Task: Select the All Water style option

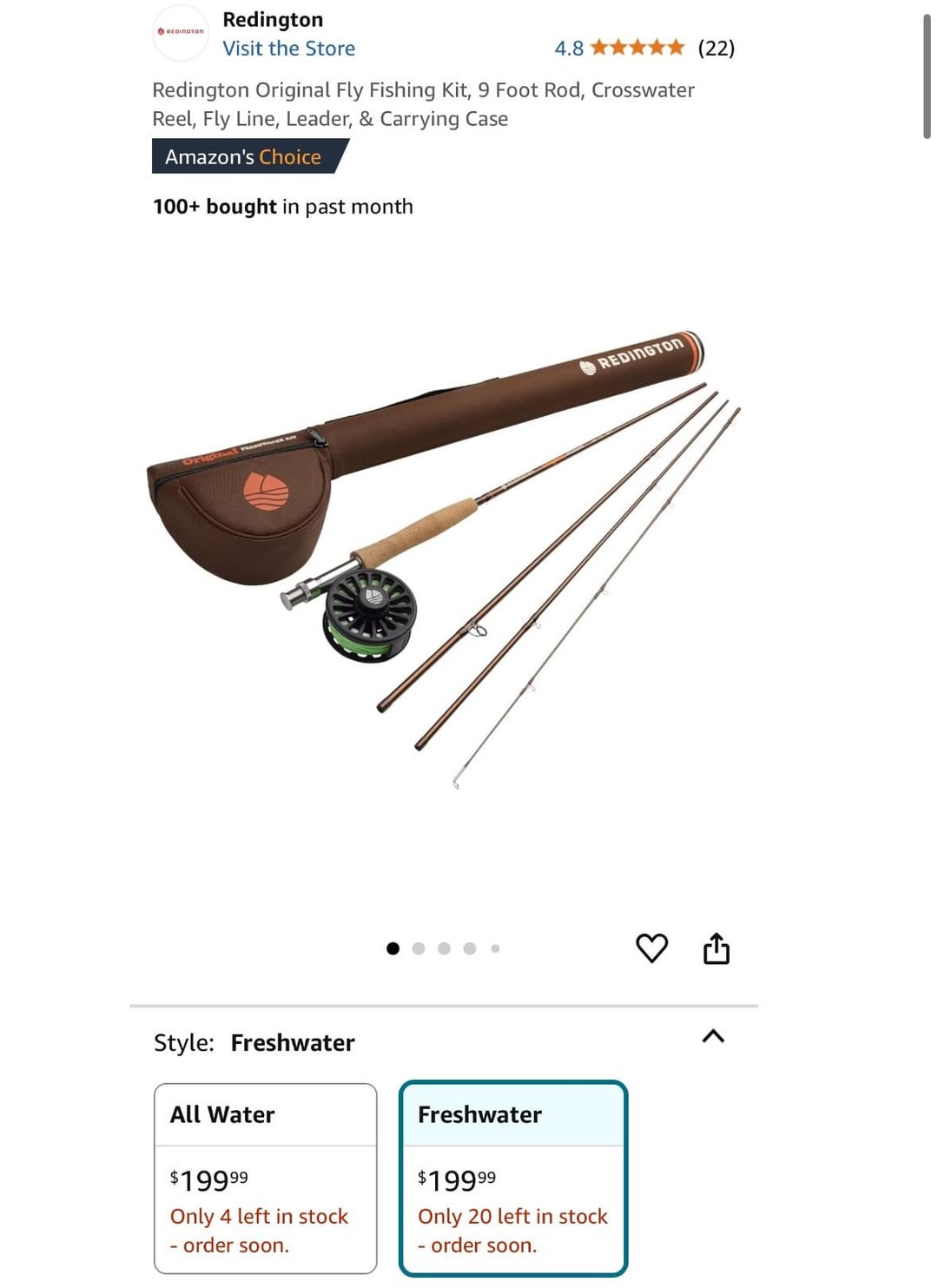Action: tap(266, 1178)
